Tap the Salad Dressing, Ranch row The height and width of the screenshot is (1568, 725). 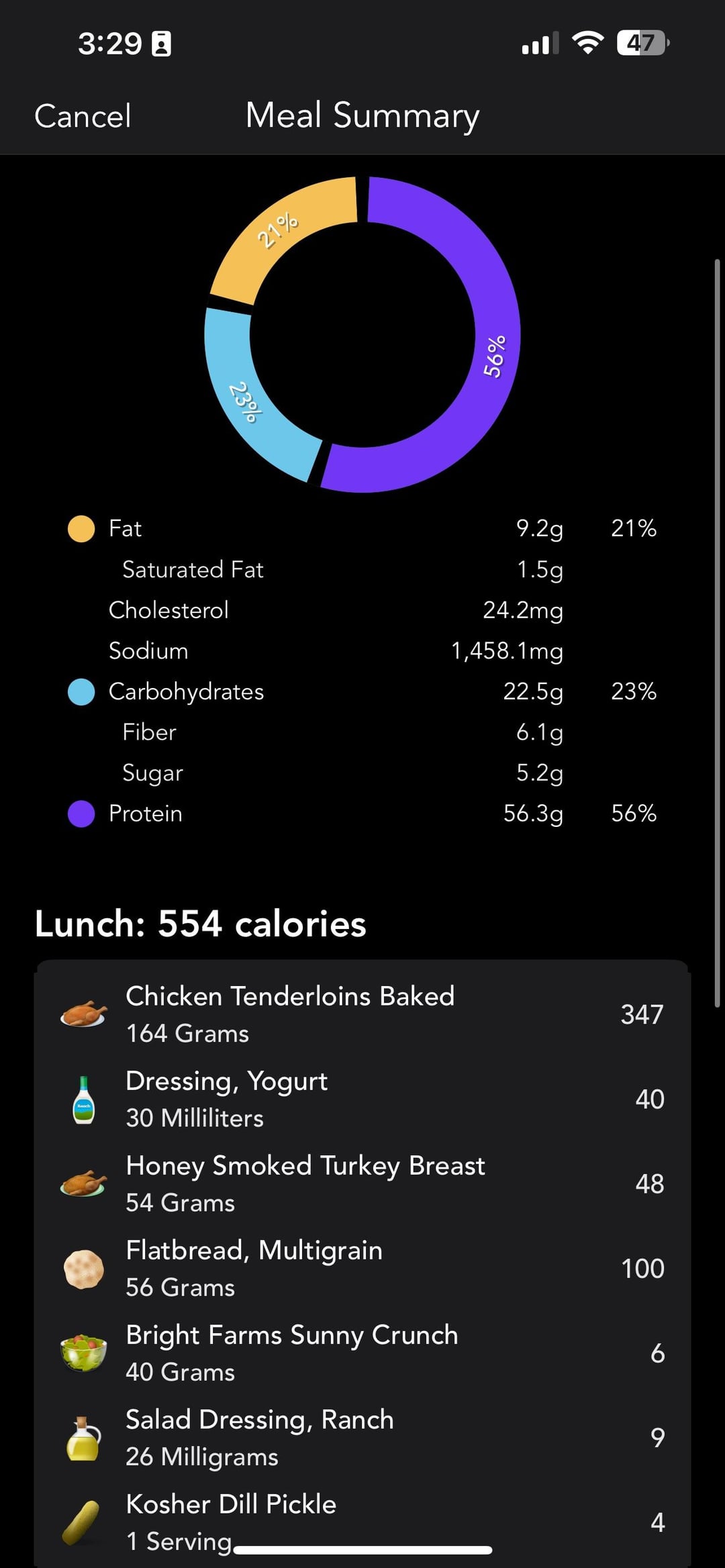(x=362, y=1437)
